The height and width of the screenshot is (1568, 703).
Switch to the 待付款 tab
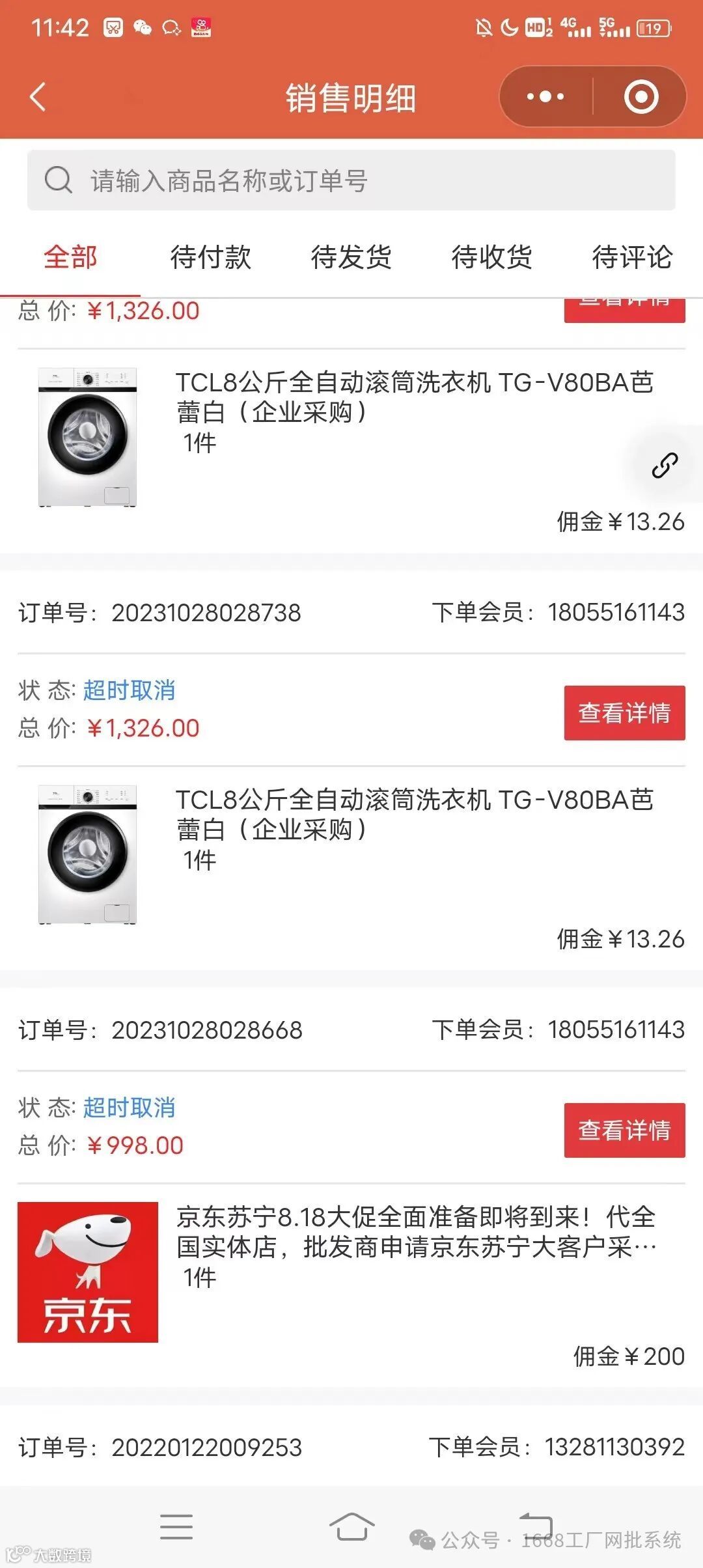210,257
